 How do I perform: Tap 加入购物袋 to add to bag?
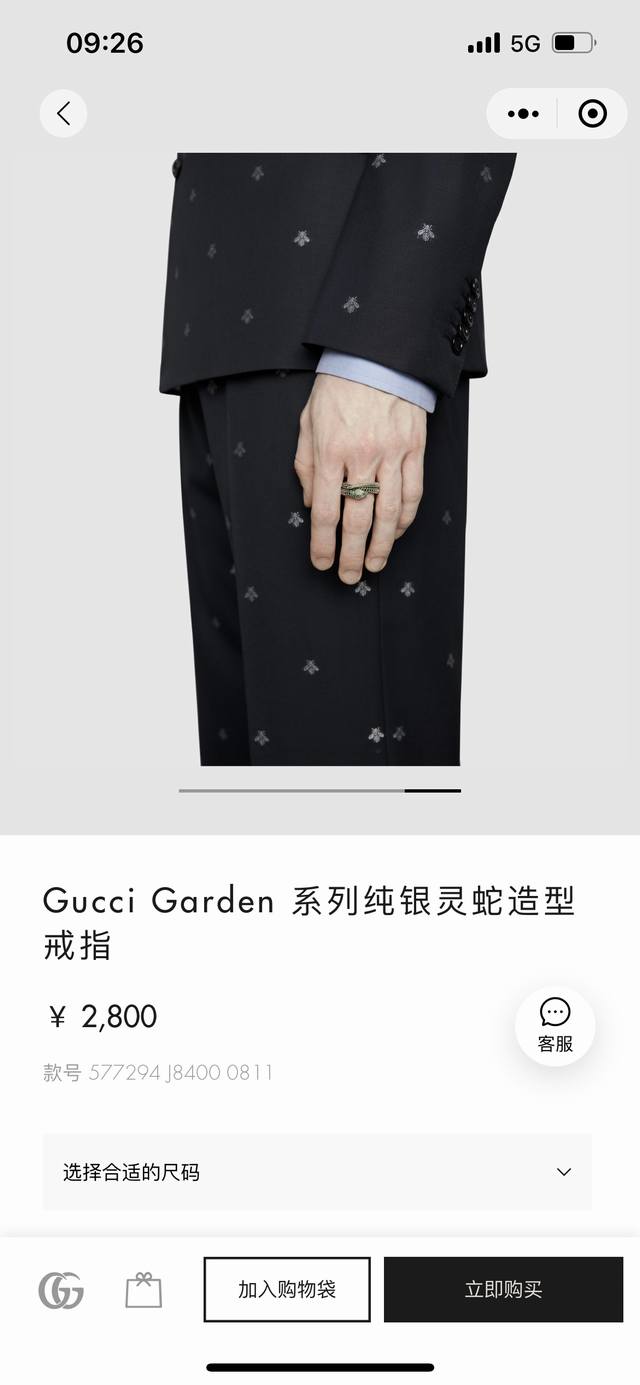(x=287, y=1290)
